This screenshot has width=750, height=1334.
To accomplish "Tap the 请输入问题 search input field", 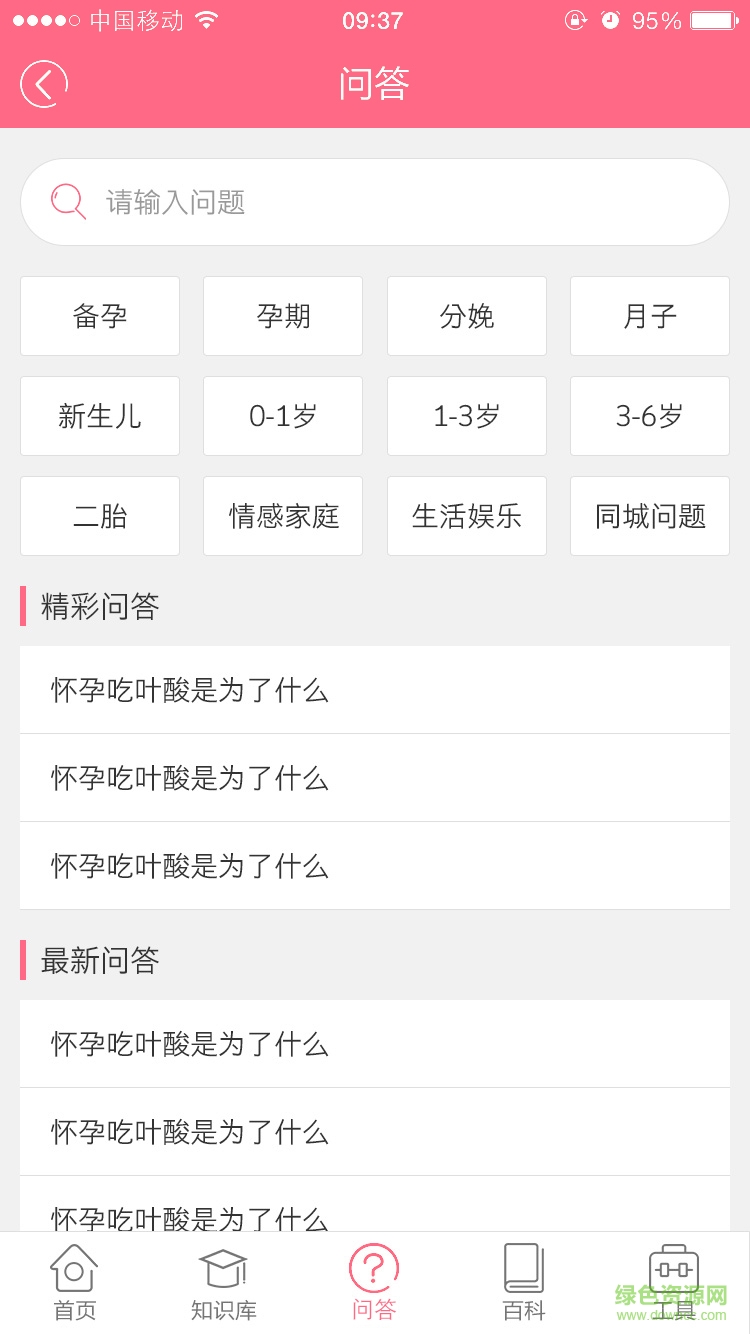I will tap(375, 201).
